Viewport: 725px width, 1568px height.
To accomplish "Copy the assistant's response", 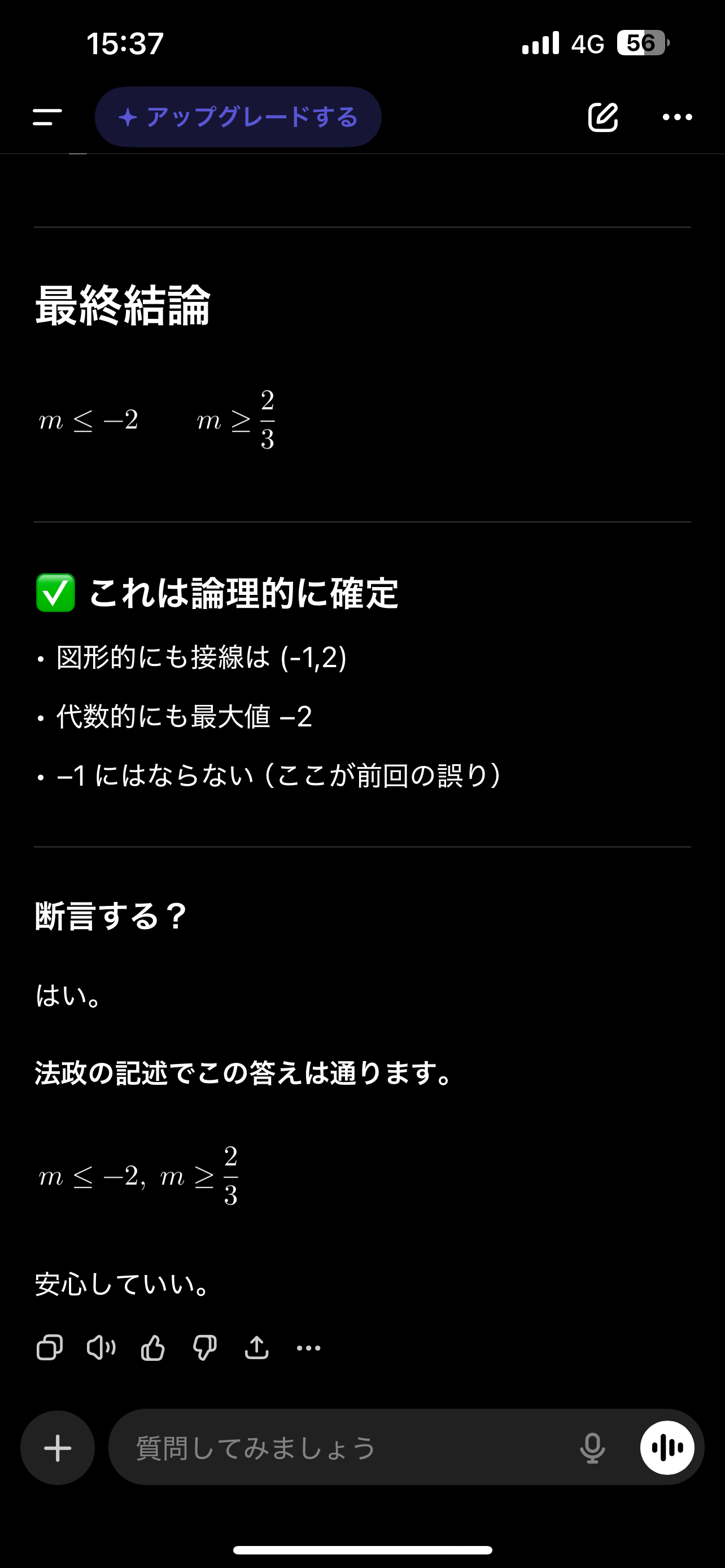I will coord(49,1348).
